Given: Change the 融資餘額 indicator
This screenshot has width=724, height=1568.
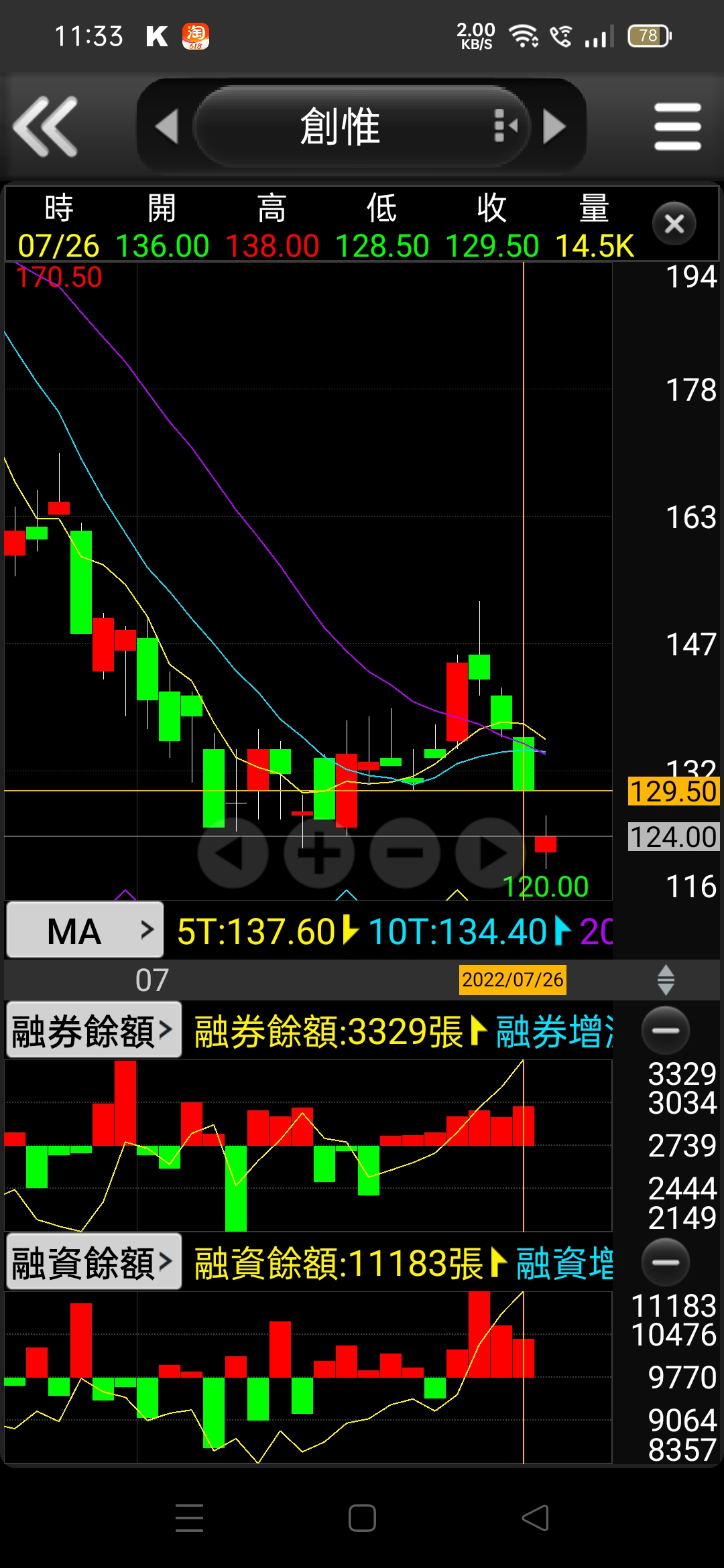Looking at the screenshot, I should 93,1262.
